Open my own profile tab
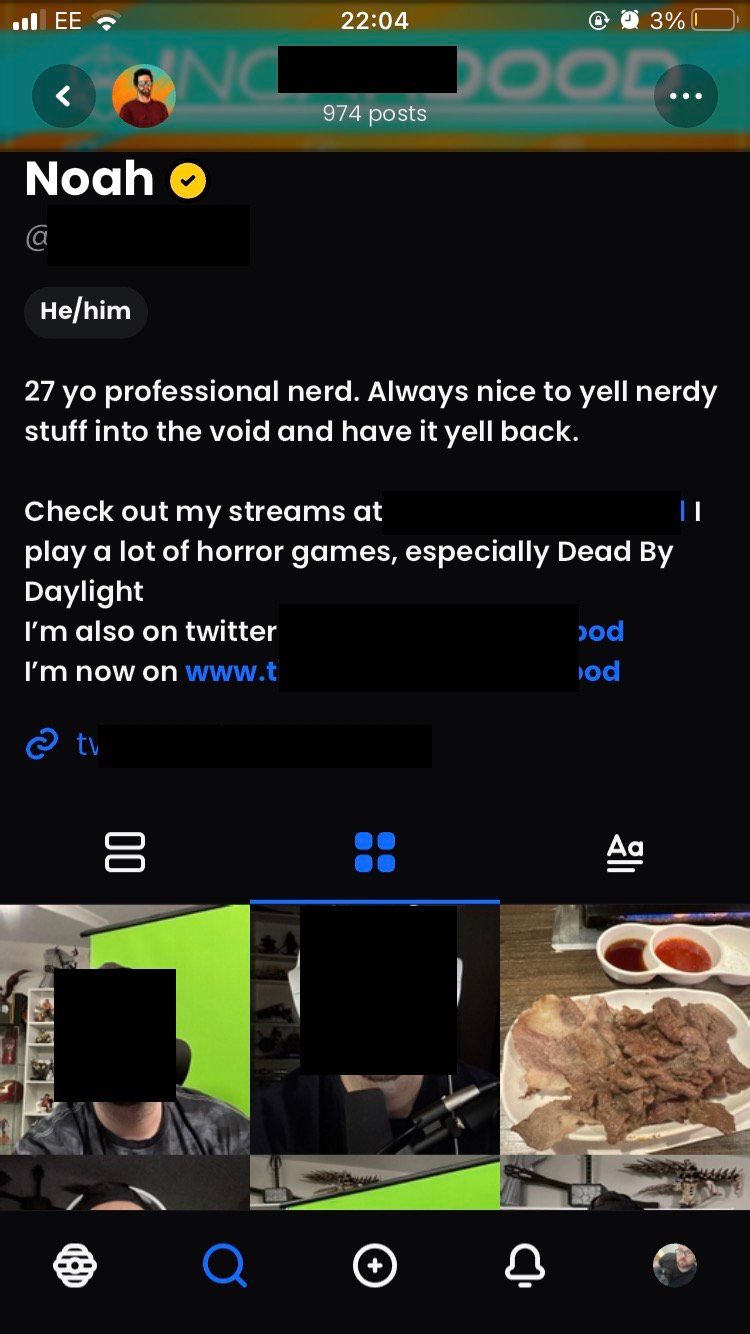Viewport: 750px width, 1334px height. 674,1266
